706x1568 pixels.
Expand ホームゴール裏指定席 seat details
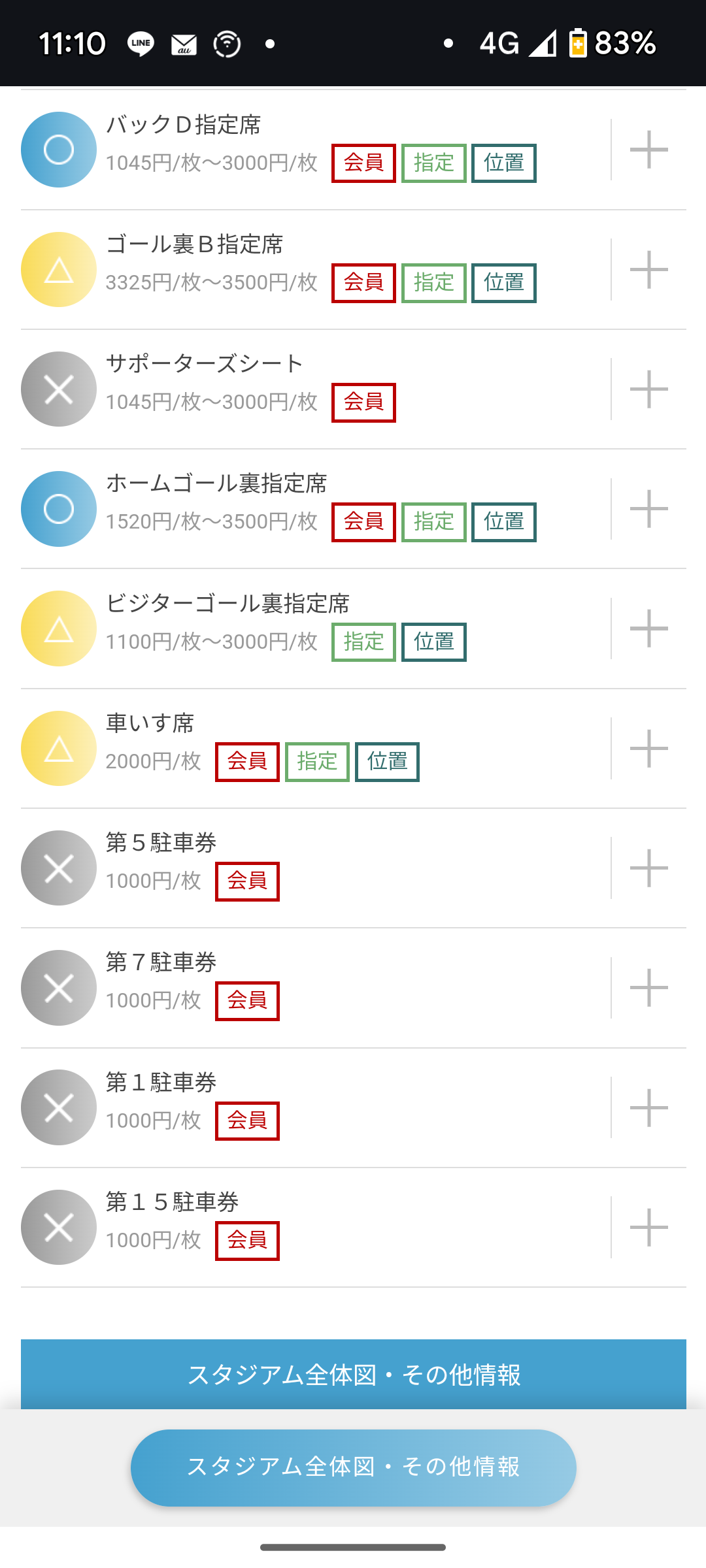[x=648, y=509]
